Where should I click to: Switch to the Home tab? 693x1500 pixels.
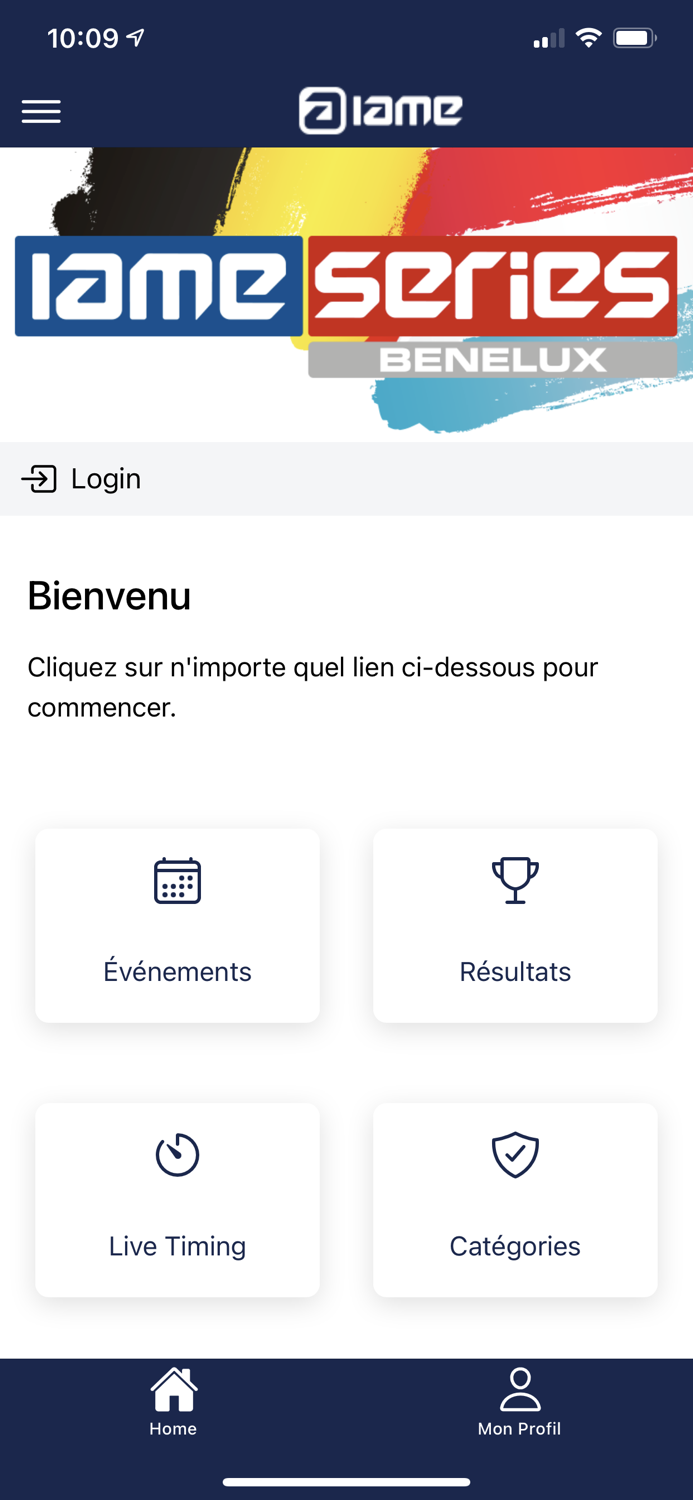click(173, 1401)
